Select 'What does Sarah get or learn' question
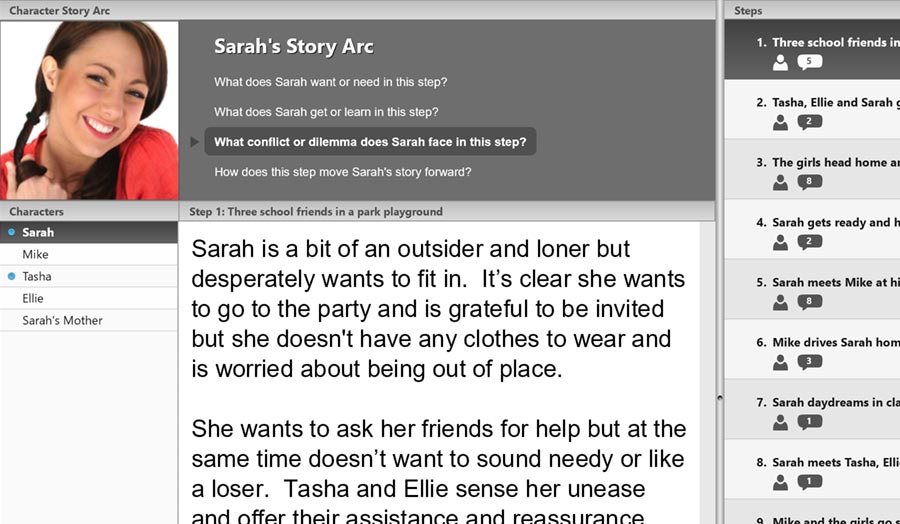 326,112
